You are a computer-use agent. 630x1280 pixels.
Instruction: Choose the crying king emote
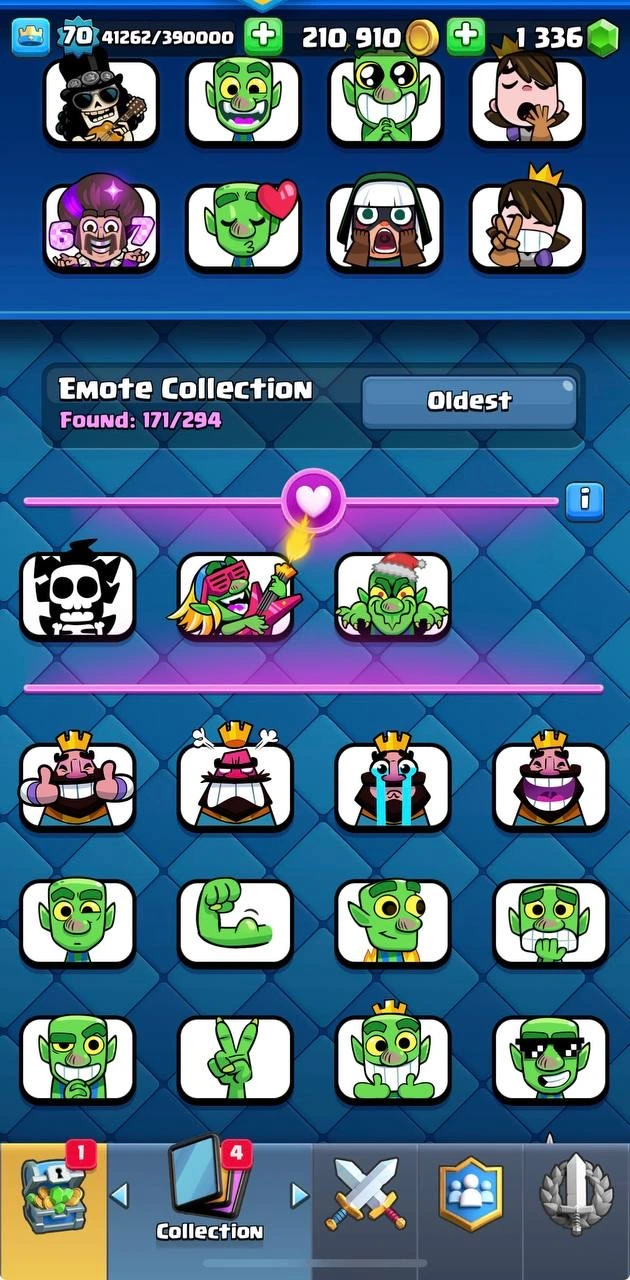393,786
